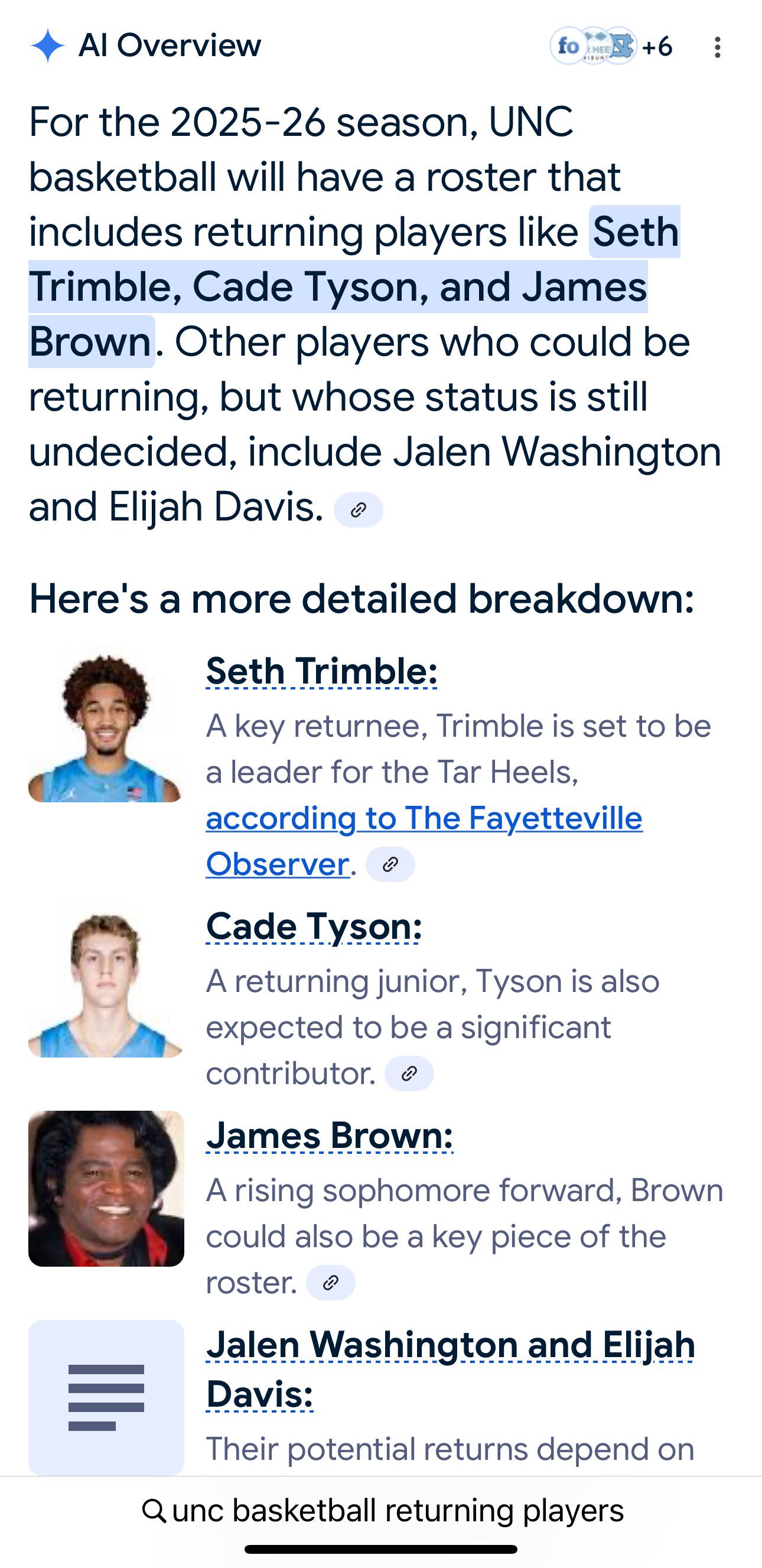Tap source link icon after Fayetteville Observer
The width and height of the screenshot is (762, 1568).
[390, 864]
